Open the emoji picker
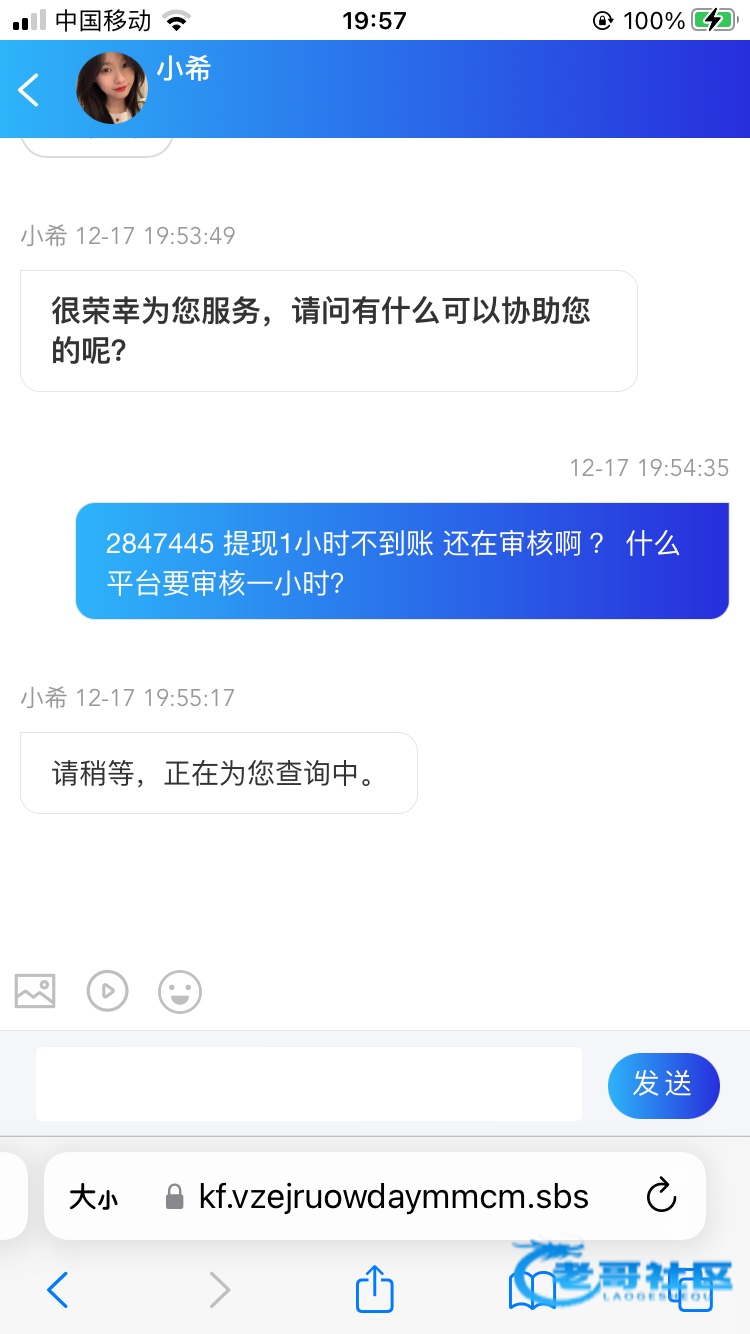The image size is (750, 1334). click(x=180, y=992)
